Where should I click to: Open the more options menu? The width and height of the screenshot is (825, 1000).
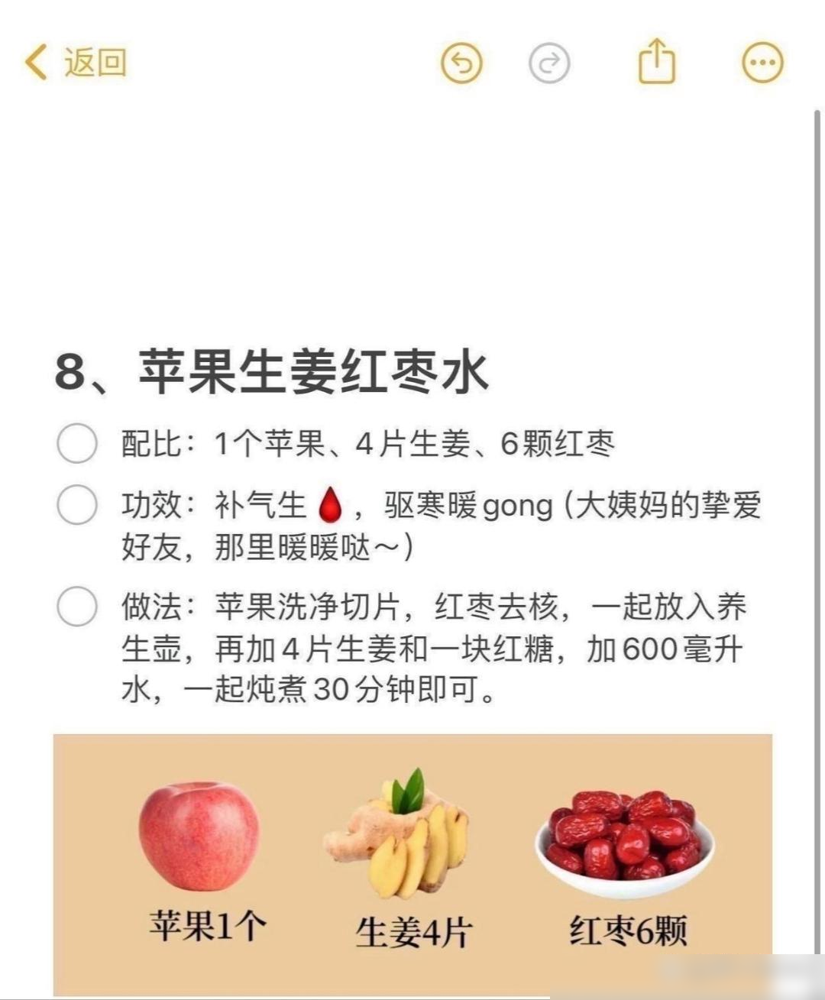[763, 64]
